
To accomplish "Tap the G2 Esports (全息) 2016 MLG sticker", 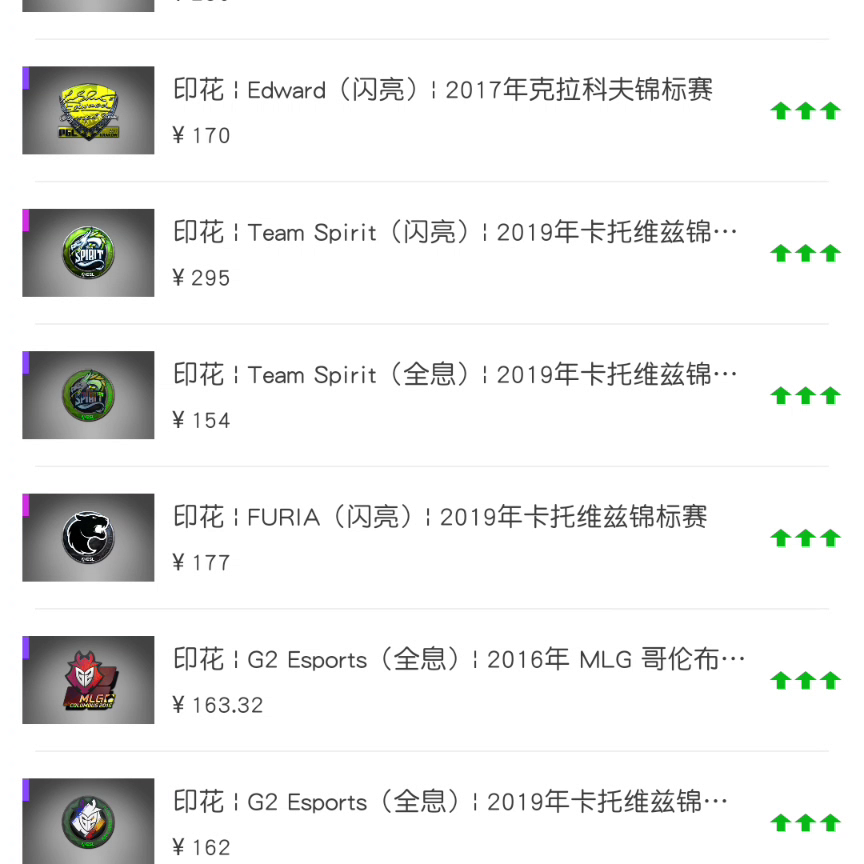I will (x=458, y=661).
